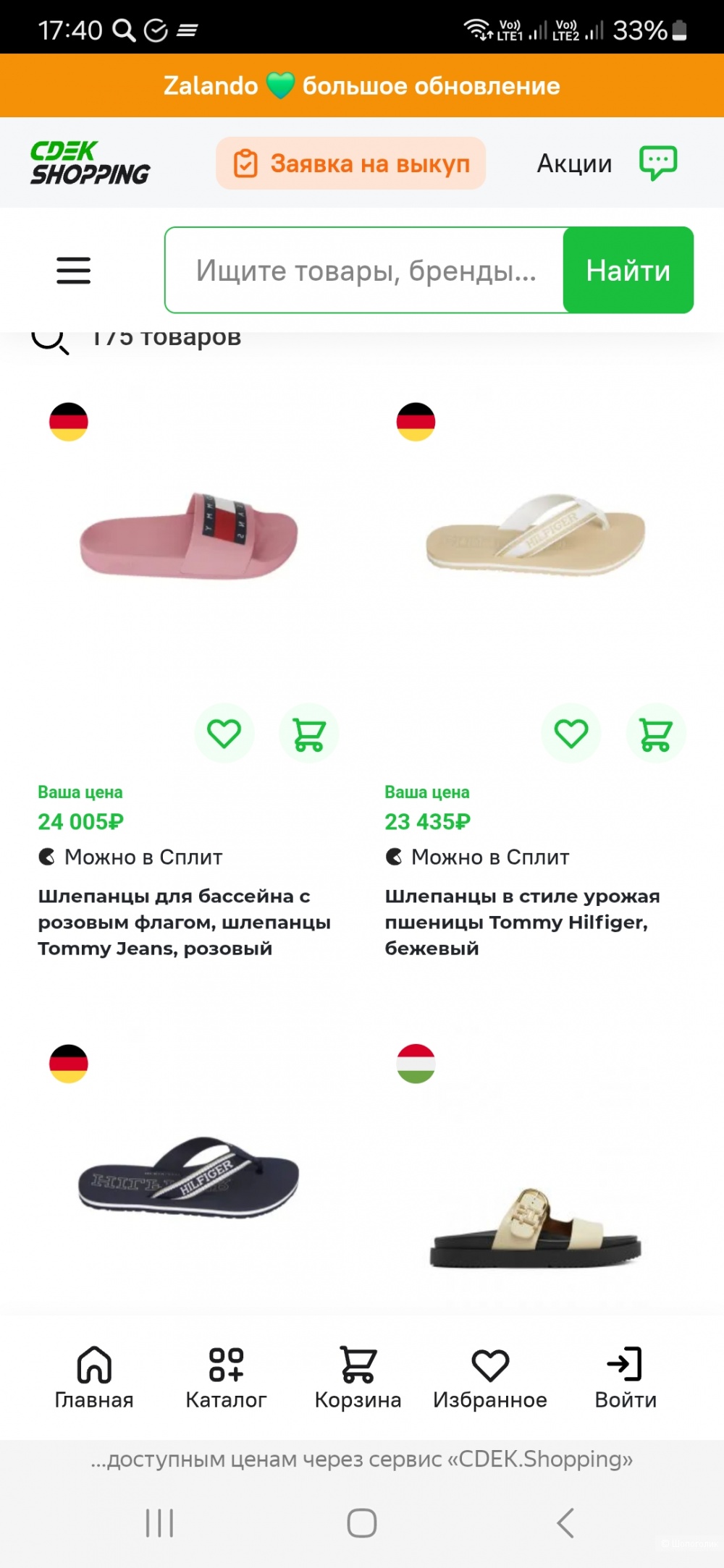Image resolution: width=724 pixels, height=1568 pixels.
Task: Add beige Tommy Hilfiger flip-flops to cart
Action: (656, 734)
